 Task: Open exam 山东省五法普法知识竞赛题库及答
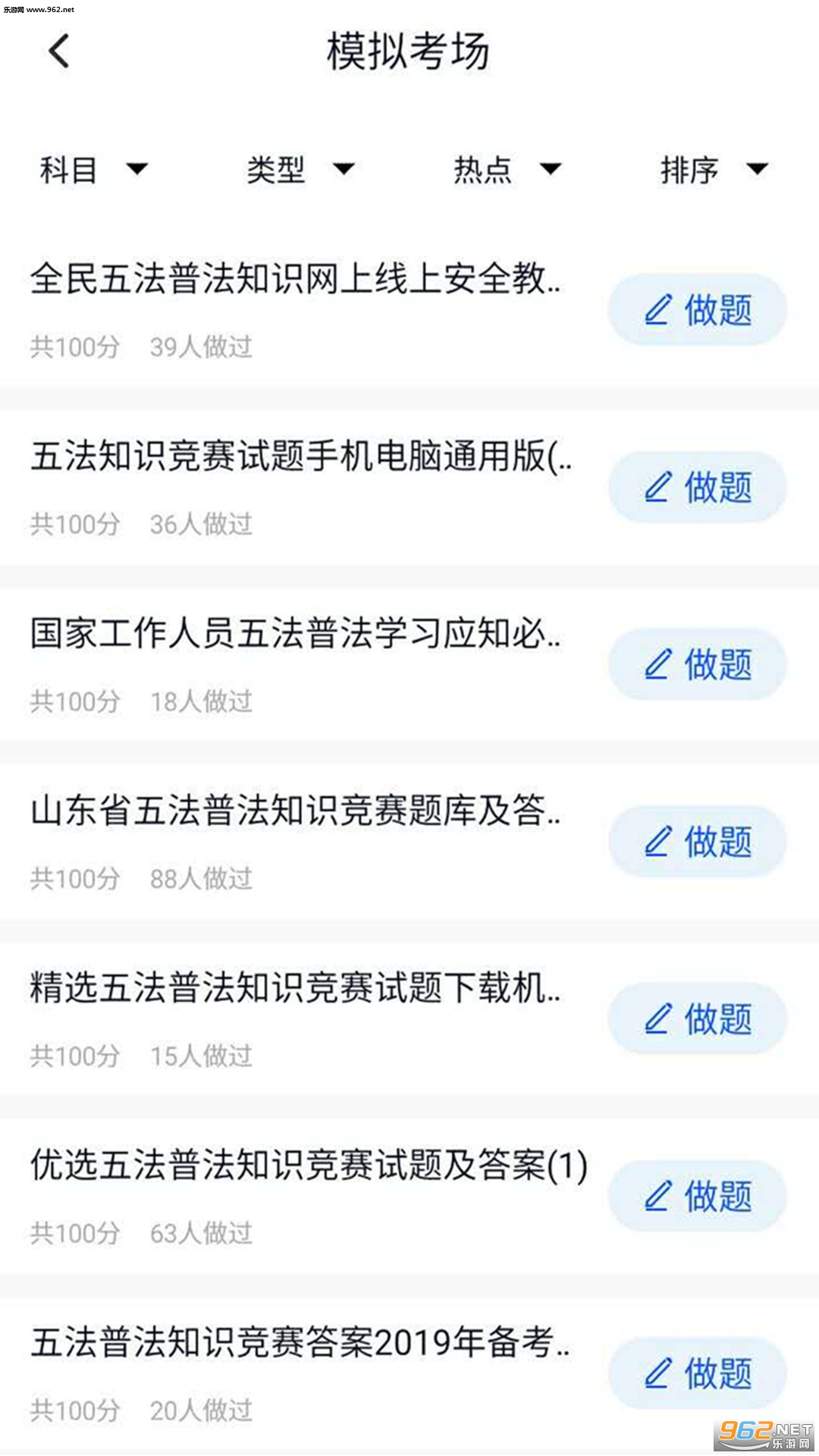[x=296, y=811]
